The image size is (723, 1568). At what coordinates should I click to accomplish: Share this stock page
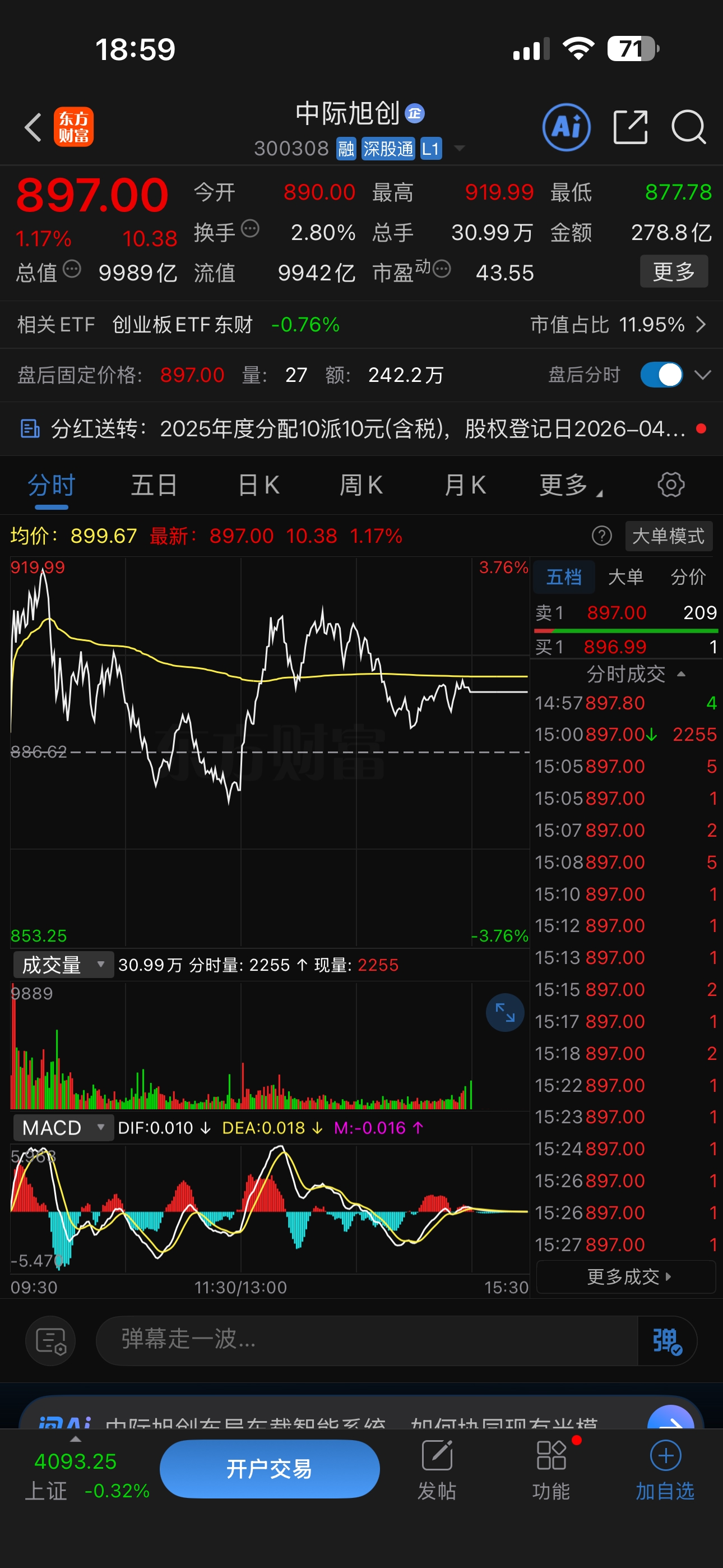(x=630, y=127)
